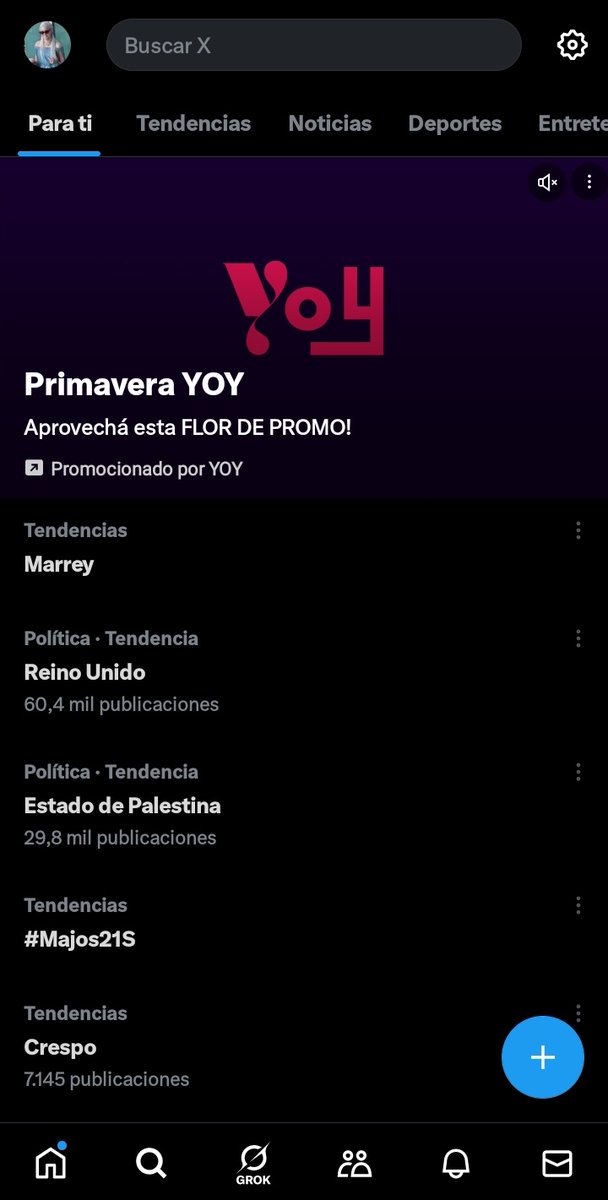Unmute the YOY promo video

tap(547, 182)
